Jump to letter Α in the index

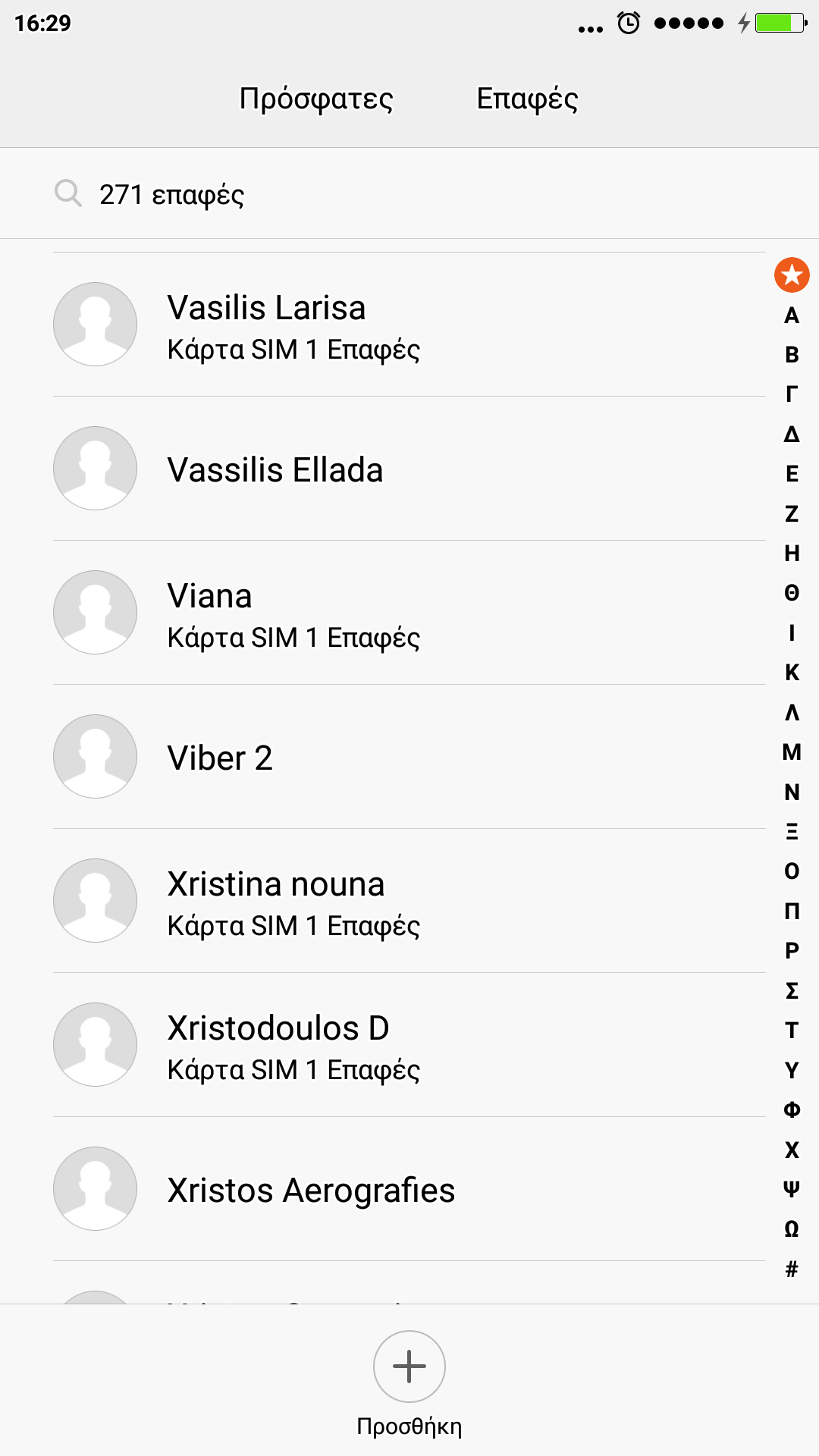[792, 315]
